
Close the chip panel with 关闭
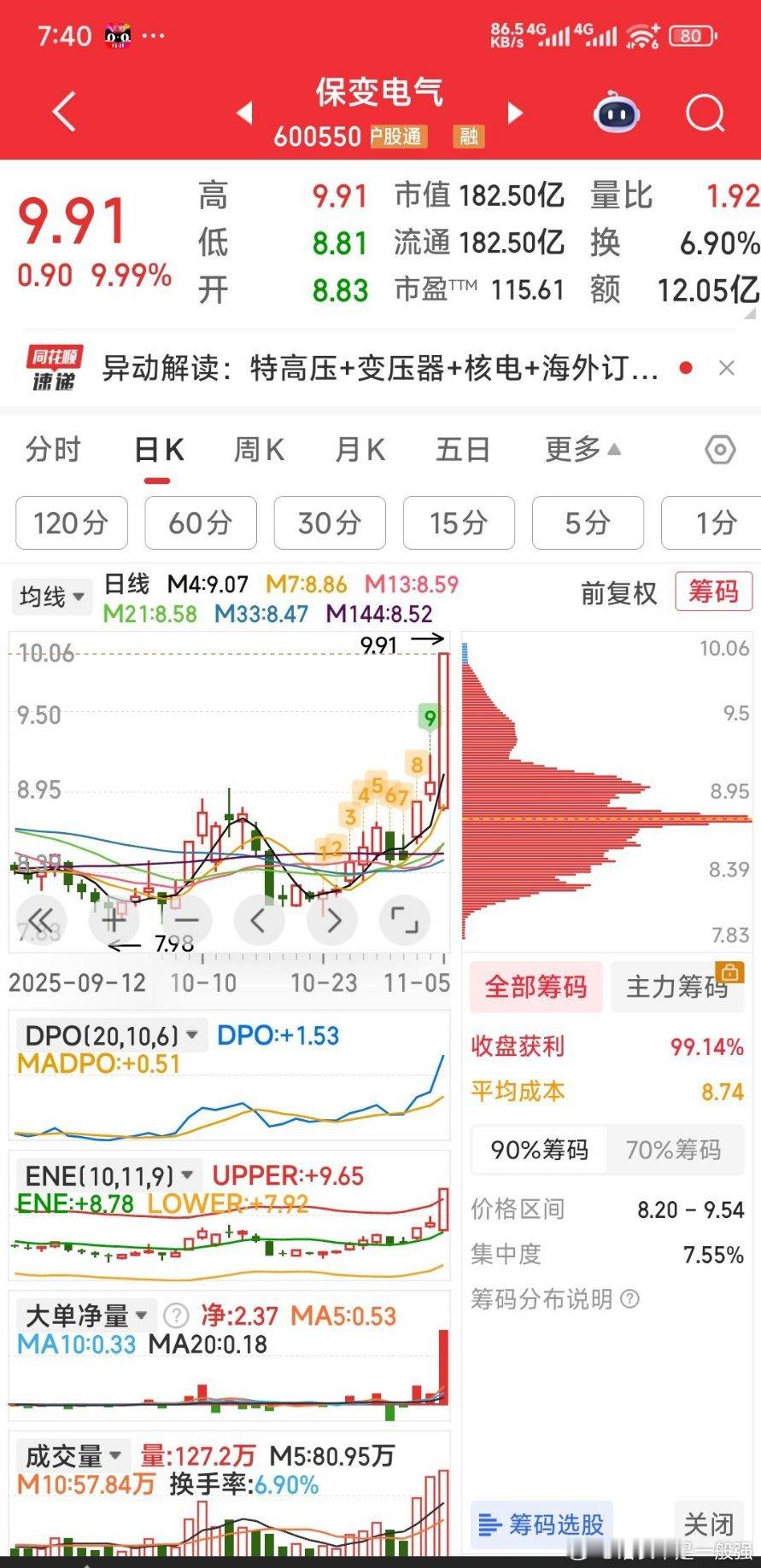point(708,1524)
